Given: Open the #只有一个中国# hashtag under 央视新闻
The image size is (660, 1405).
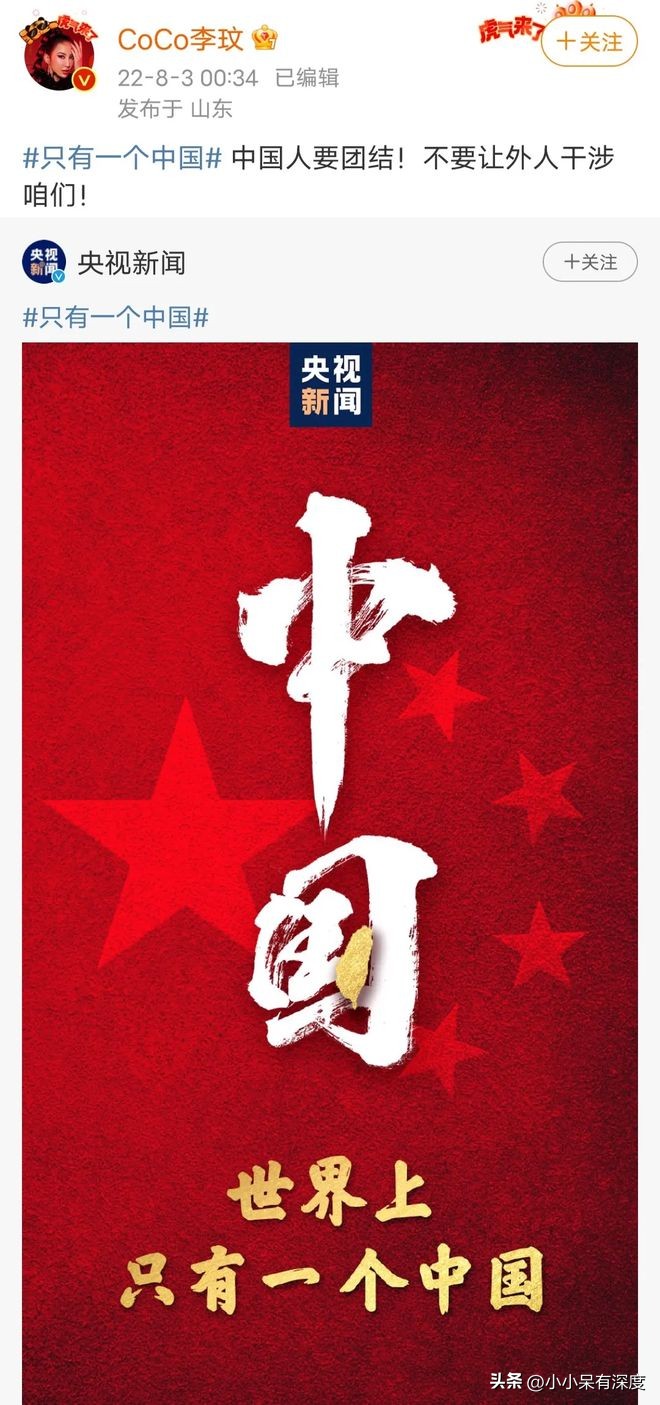Looking at the screenshot, I should point(116,317).
